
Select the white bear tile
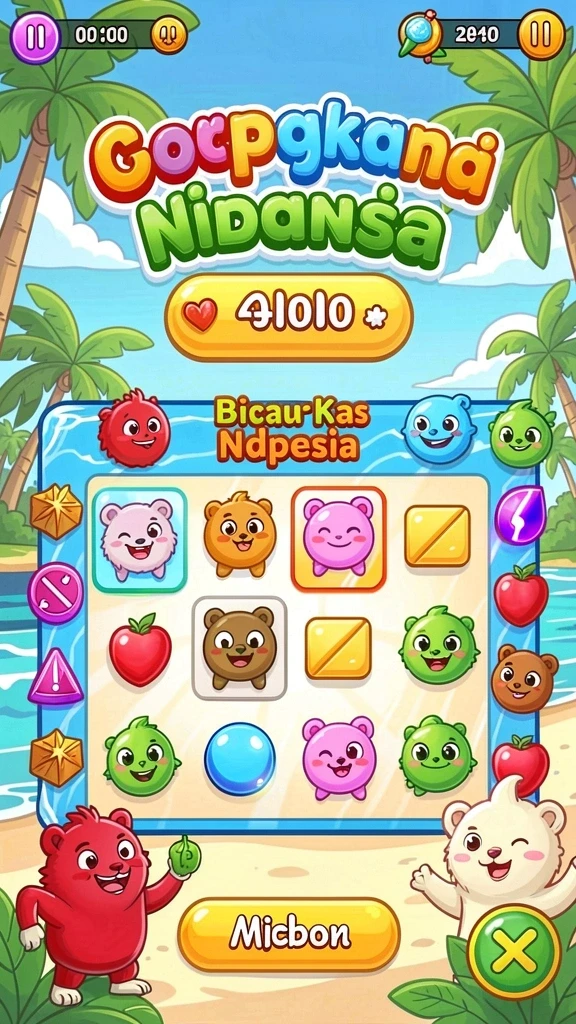139,540
